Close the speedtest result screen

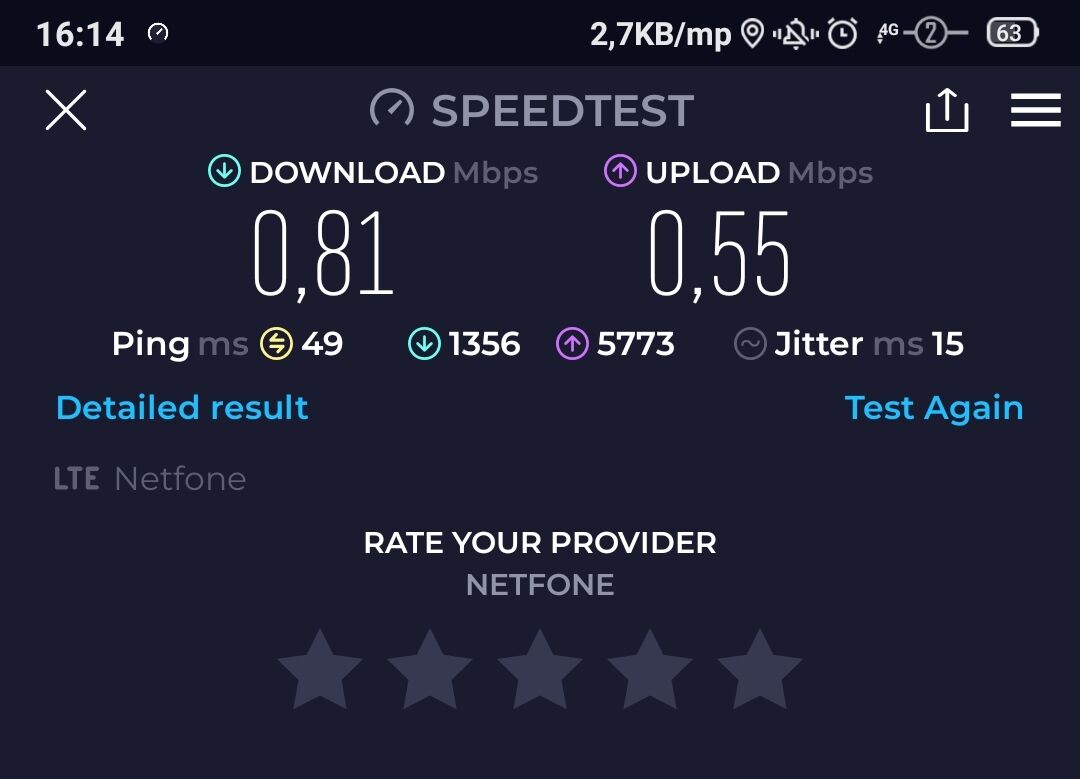[x=66, y=110]
